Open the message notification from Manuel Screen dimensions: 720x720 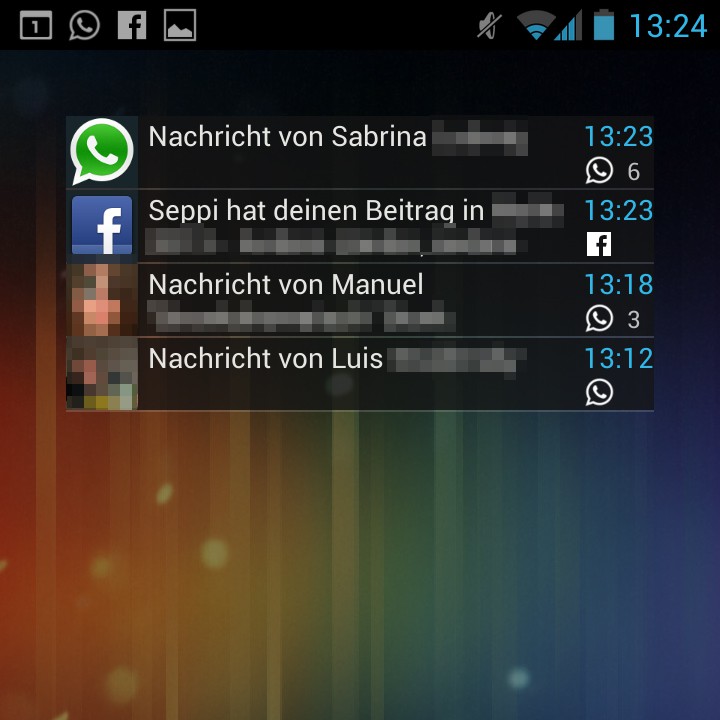pos(360,300)
